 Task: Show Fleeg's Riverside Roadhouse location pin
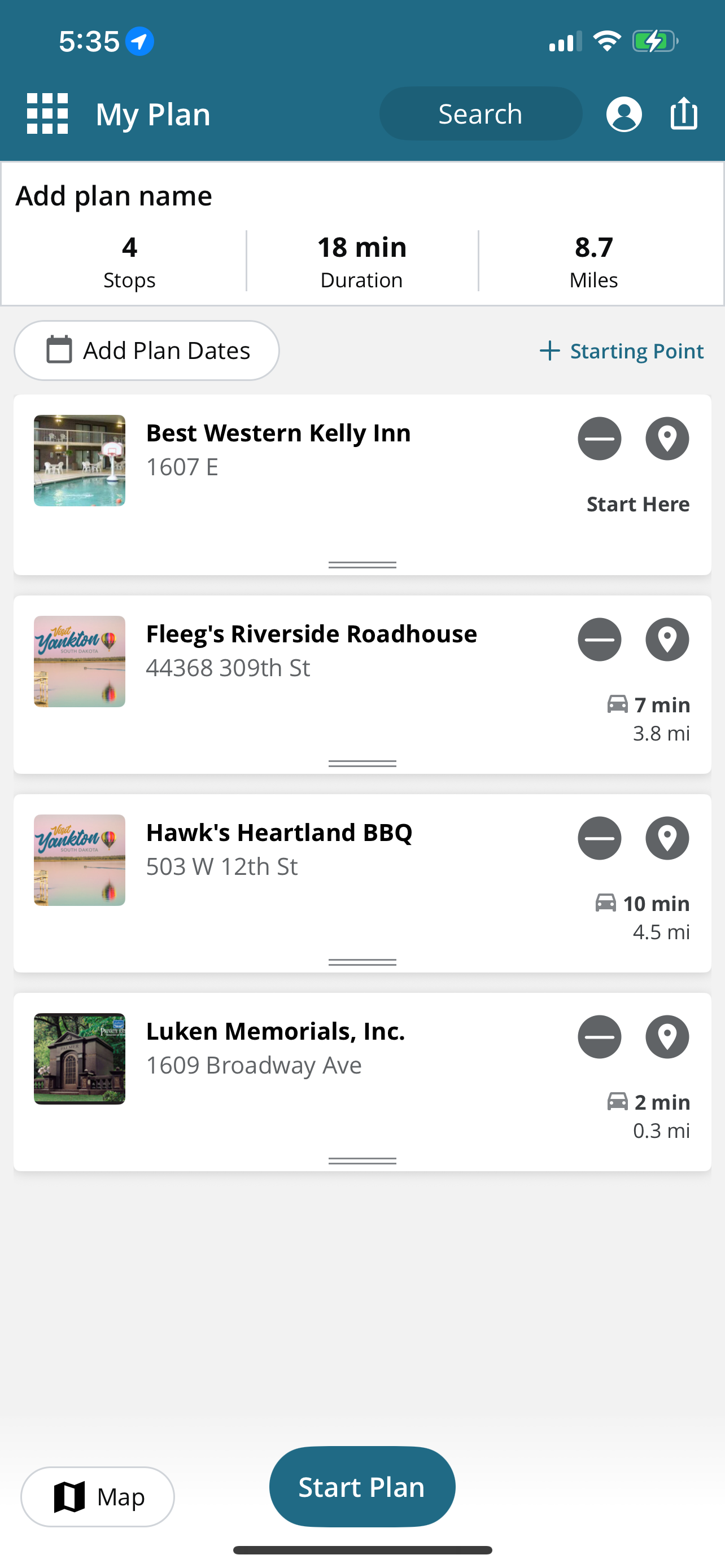(x=667, y=640)
